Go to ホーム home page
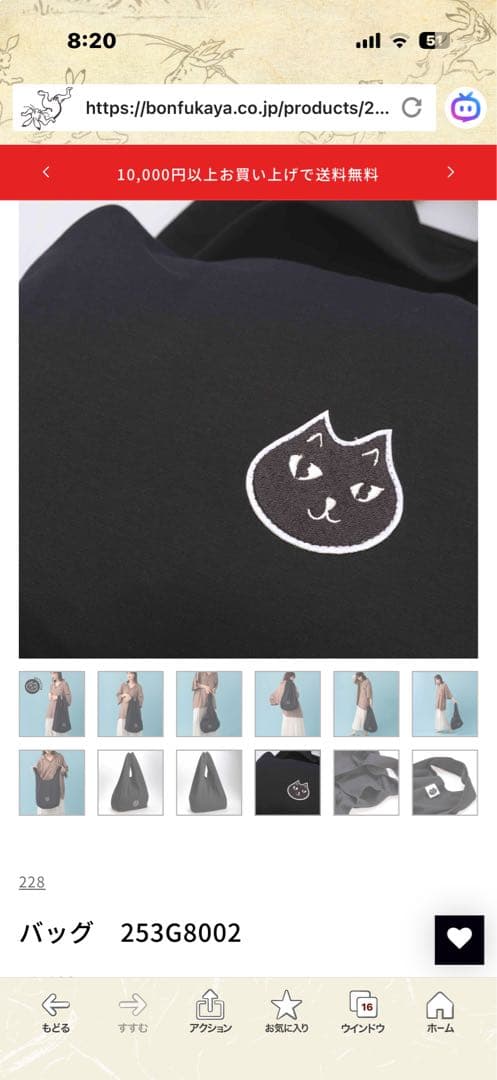497x1080 pixels. (440, 1012)
